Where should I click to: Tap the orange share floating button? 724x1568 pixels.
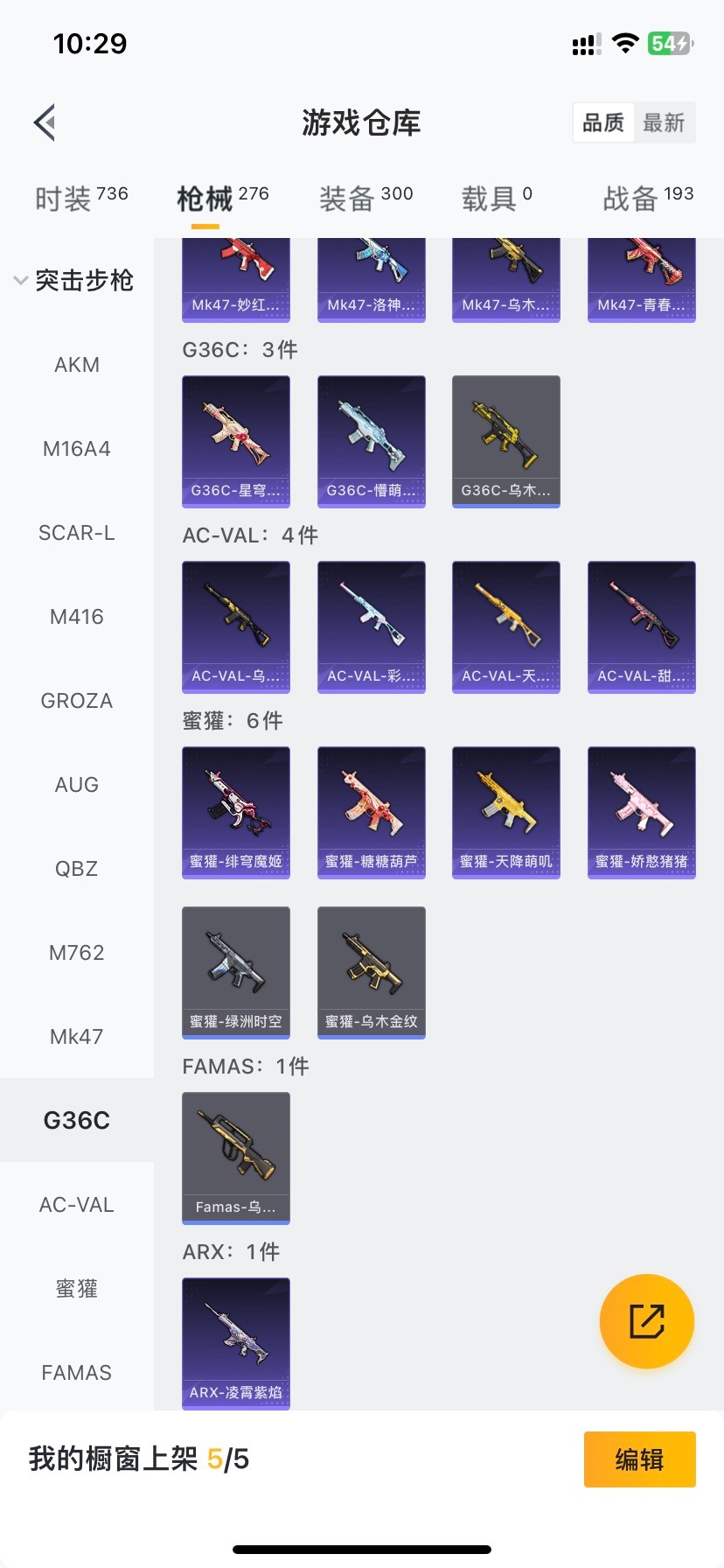pyautogui.click(x=647, y=1321)
